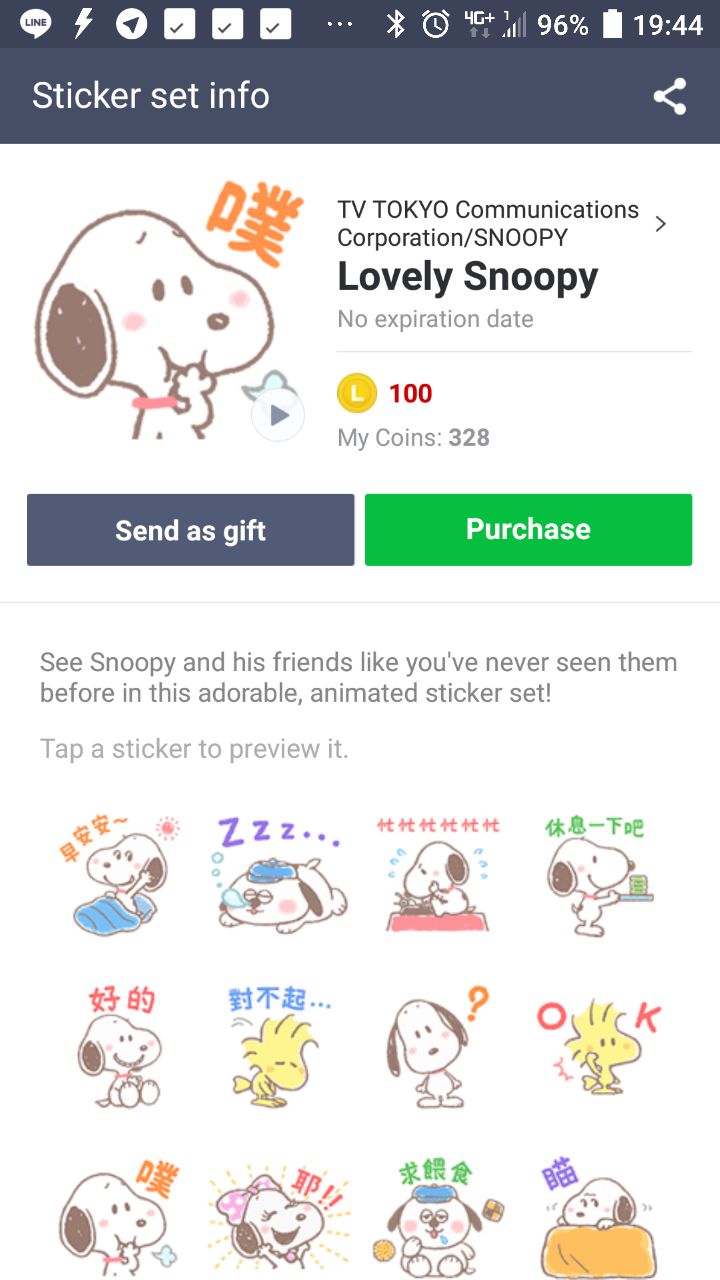Preview the 忙忙忙 busy typing sticker
Screen dimensions: 720x1280
coord(438,872)
